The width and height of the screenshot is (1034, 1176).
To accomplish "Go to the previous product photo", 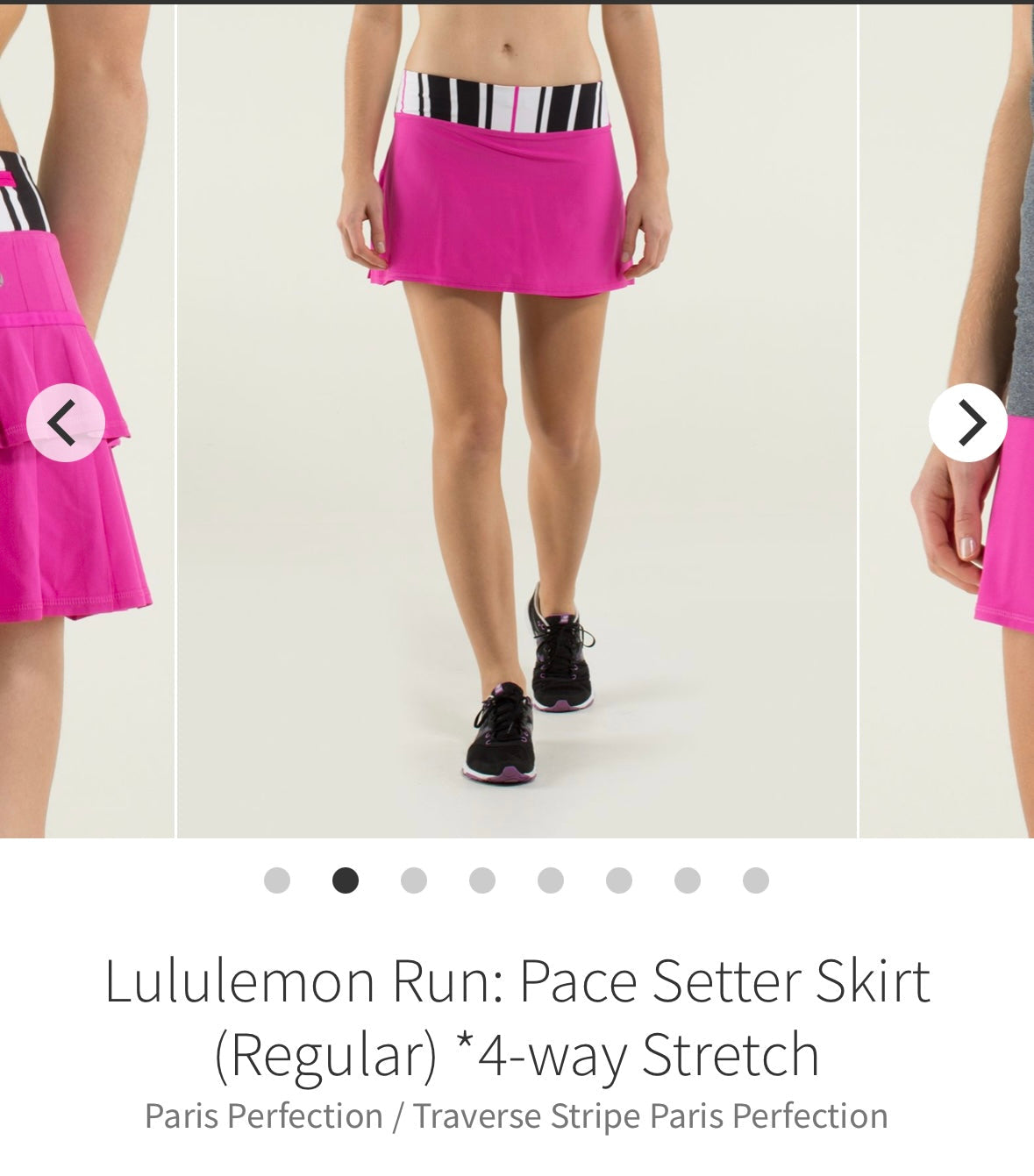I will click(66, 423).
